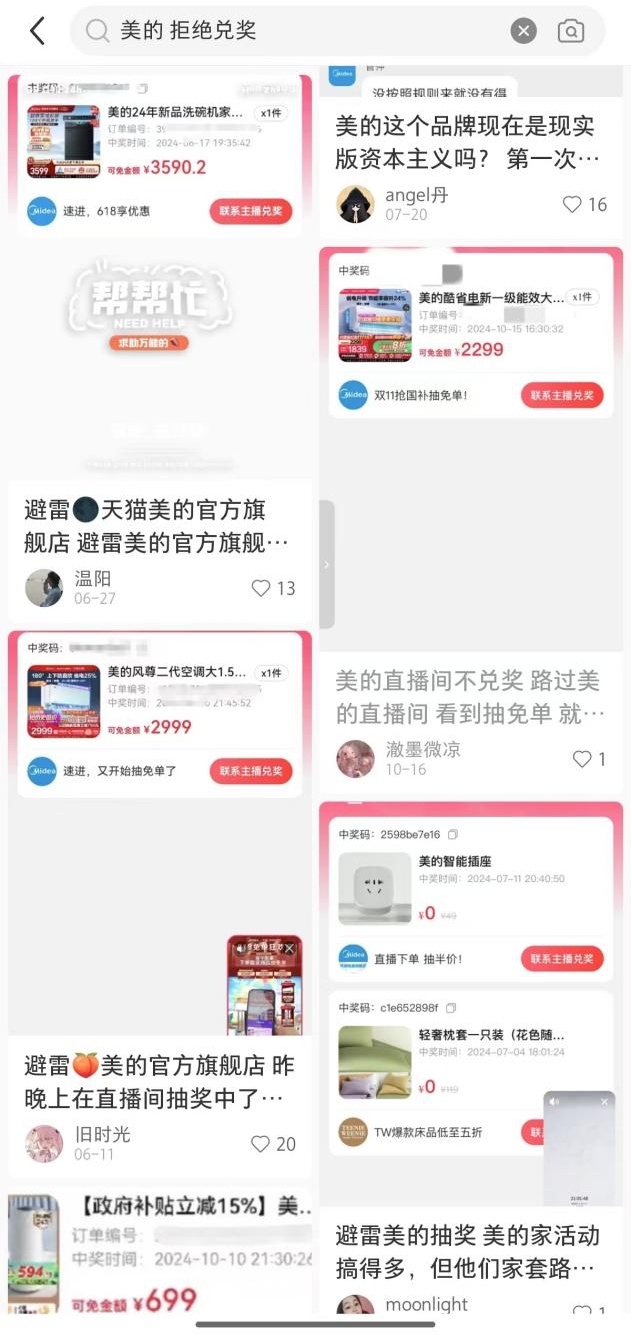
Task: Clear the search query text
Action: click(x=524, y=32)
